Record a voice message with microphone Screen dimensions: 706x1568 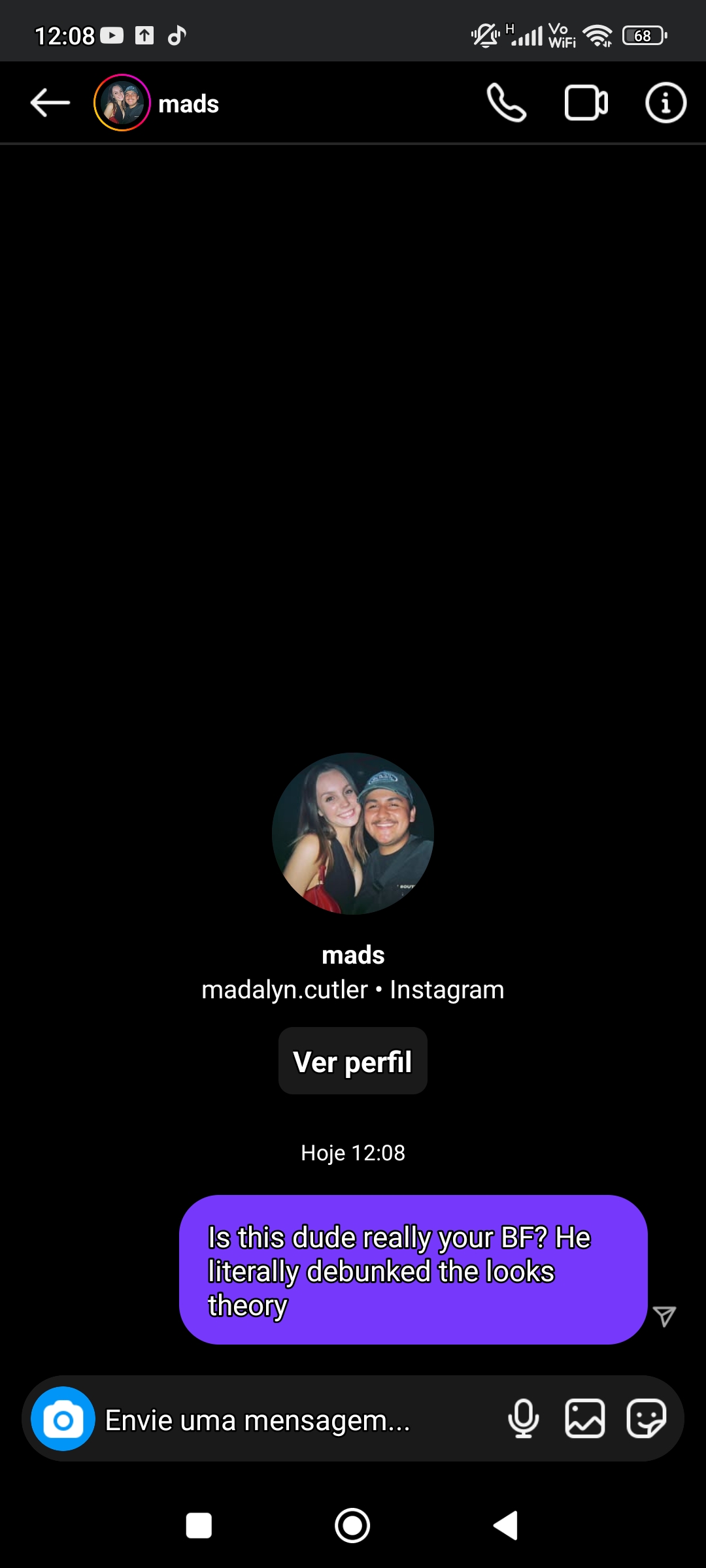pos(524,1419)
